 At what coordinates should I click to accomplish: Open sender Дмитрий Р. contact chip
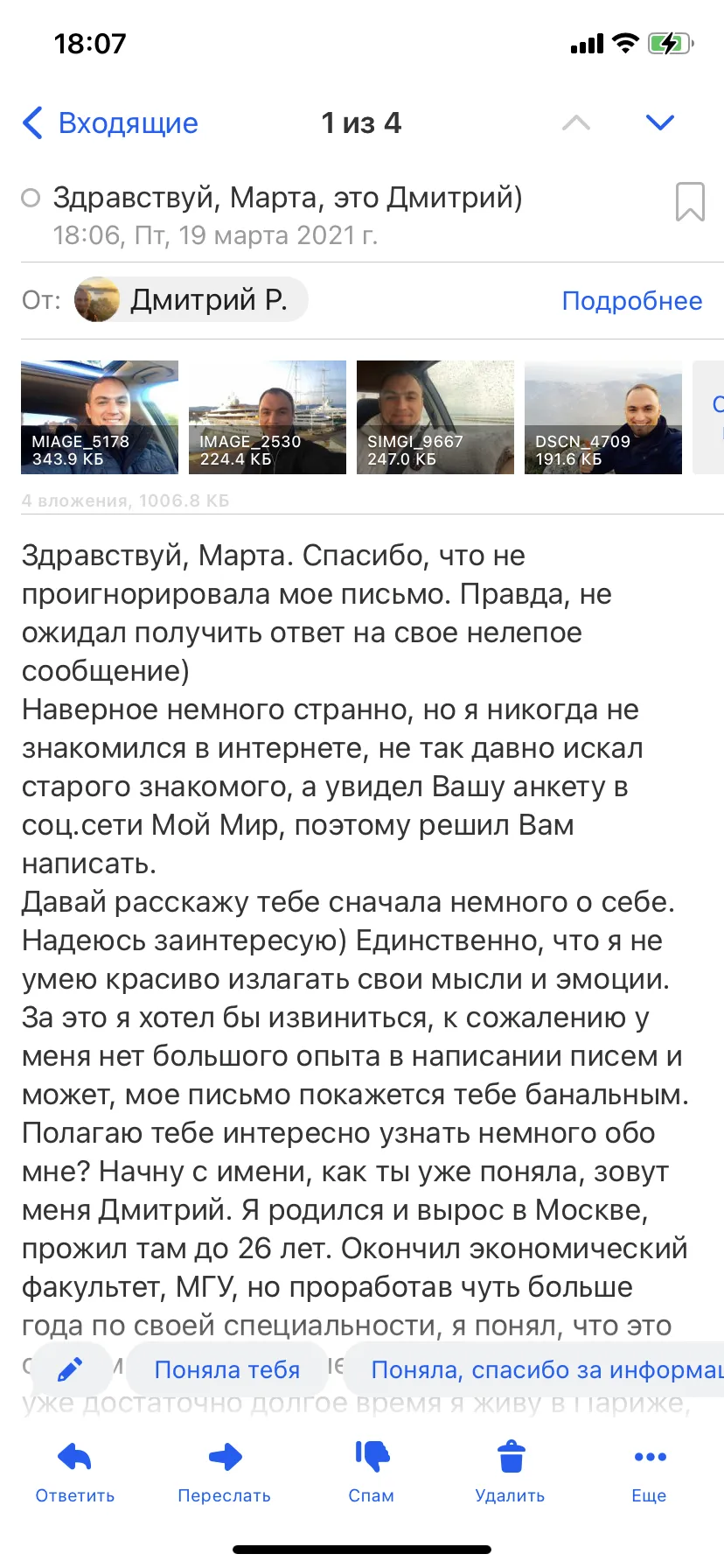click(x=191, y=300)
